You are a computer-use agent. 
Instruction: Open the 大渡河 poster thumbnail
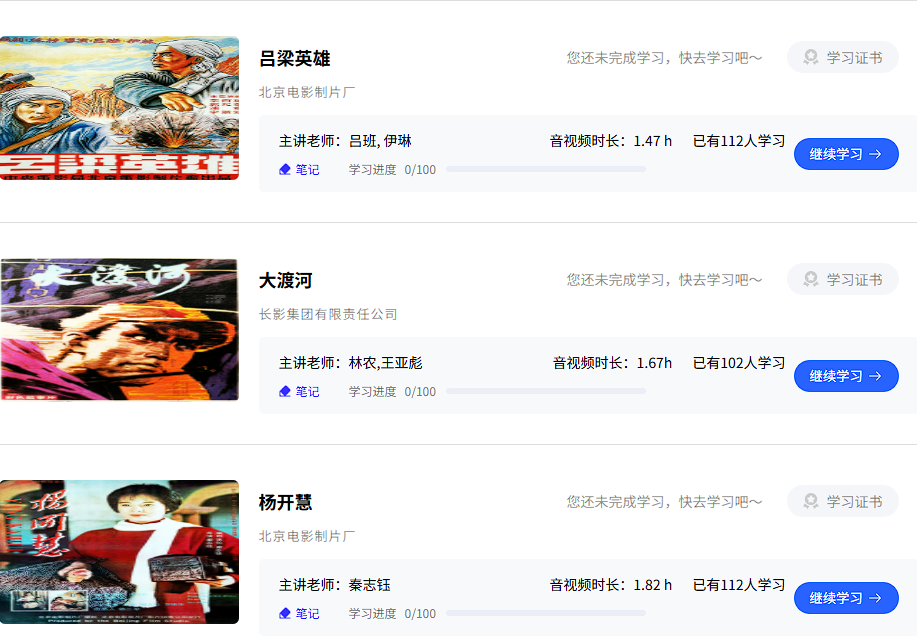119,330
